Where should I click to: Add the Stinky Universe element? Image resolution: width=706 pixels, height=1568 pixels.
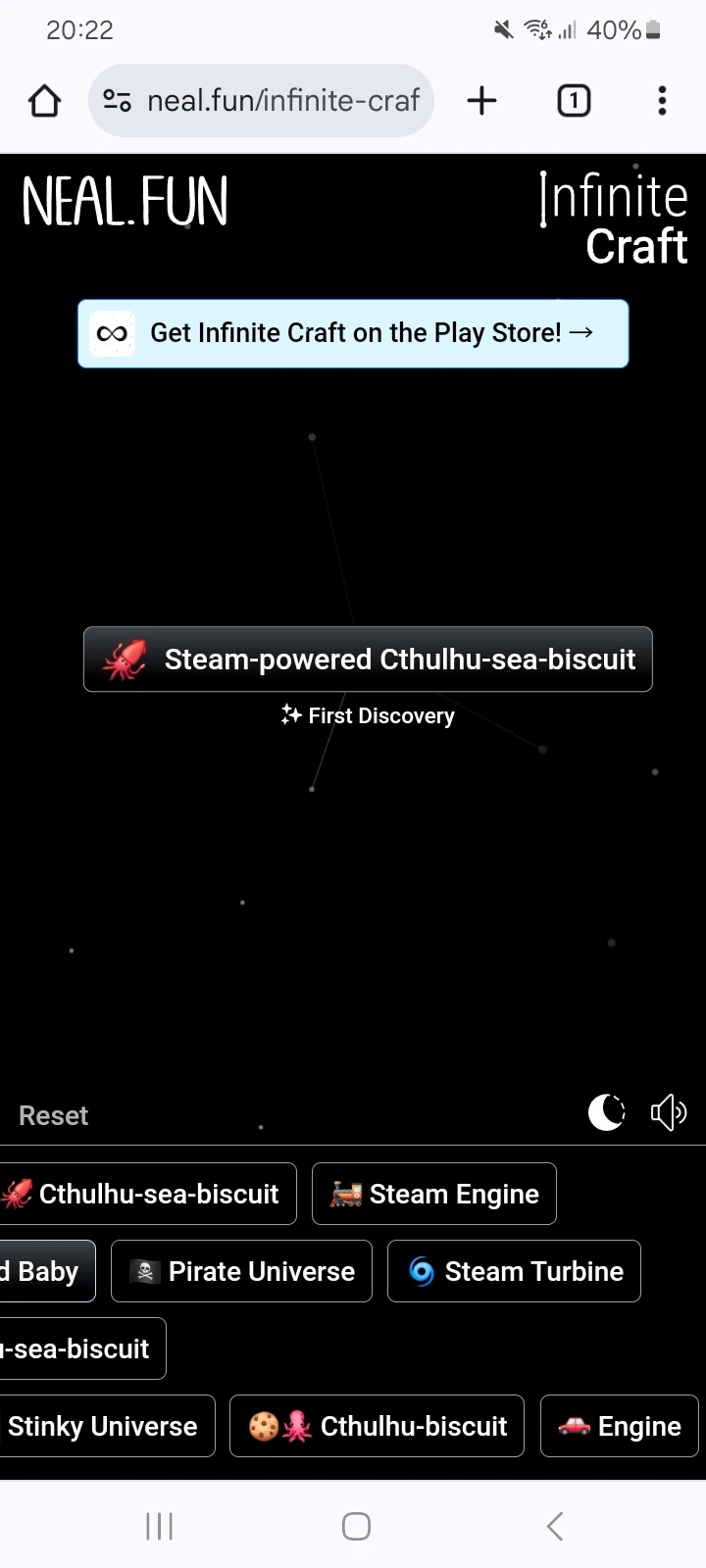103,1426
